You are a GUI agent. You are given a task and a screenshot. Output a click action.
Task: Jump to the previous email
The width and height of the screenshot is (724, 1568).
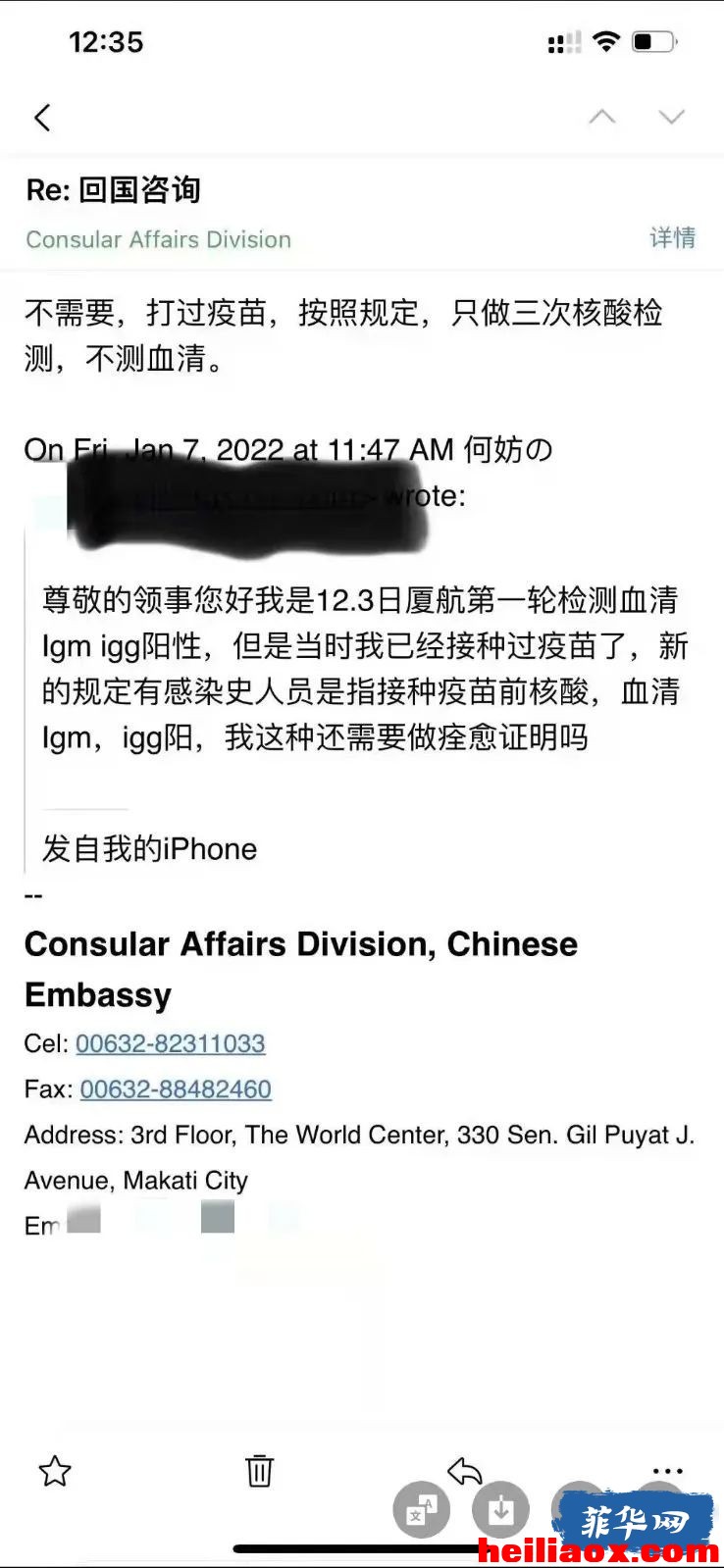tap(601, 117)
